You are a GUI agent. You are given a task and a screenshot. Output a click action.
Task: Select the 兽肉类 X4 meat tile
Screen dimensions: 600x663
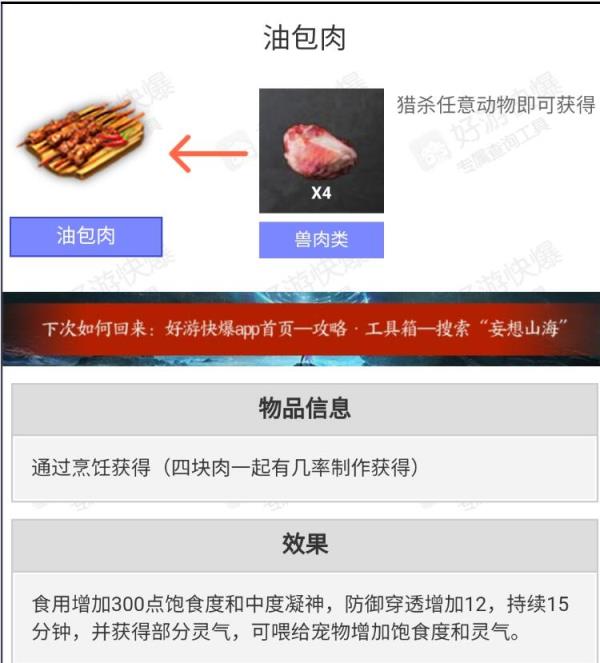321,151
